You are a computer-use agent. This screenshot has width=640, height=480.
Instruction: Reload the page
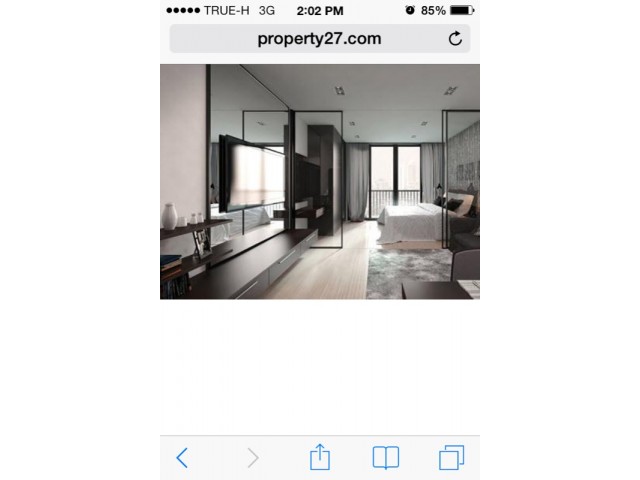[456, 39]
